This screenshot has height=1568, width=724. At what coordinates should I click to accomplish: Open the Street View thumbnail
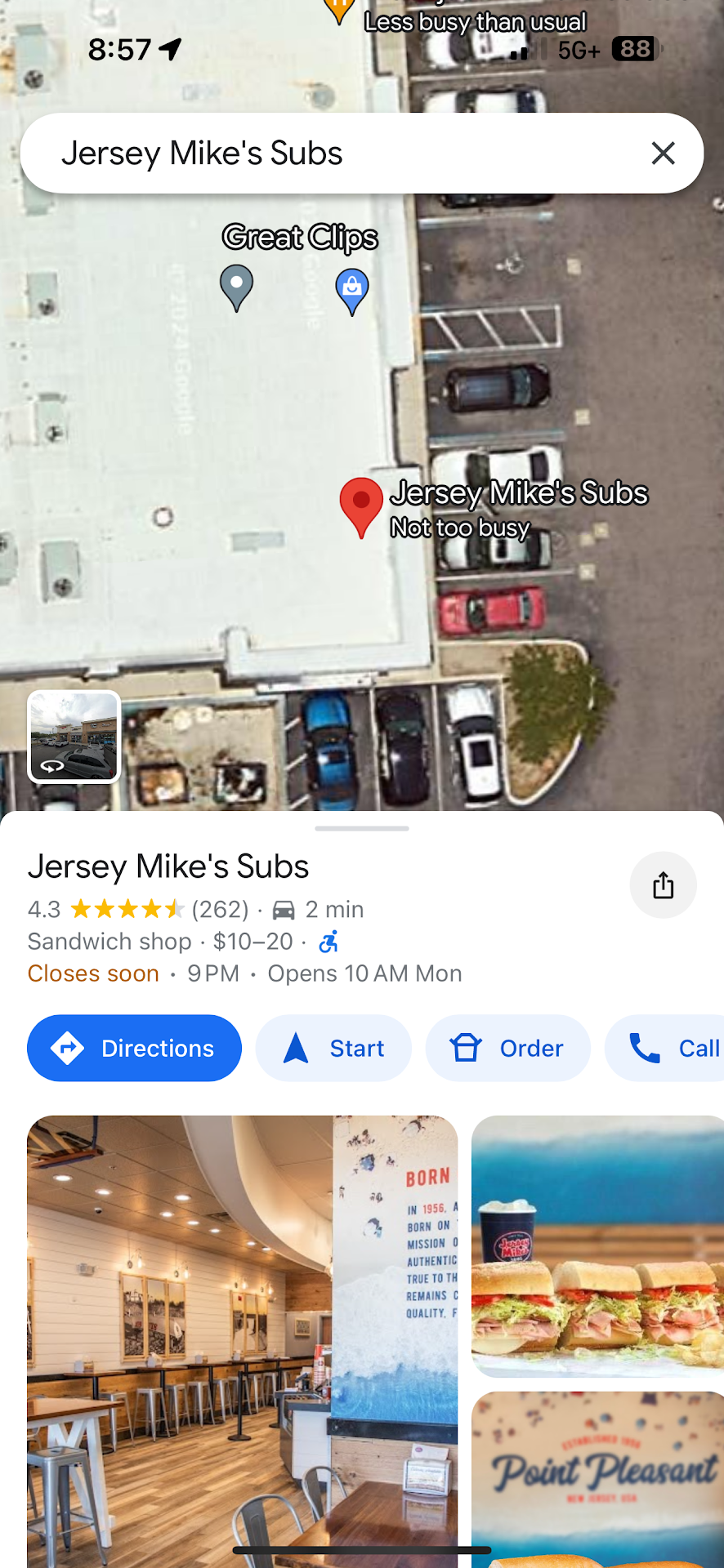point(74,737)
